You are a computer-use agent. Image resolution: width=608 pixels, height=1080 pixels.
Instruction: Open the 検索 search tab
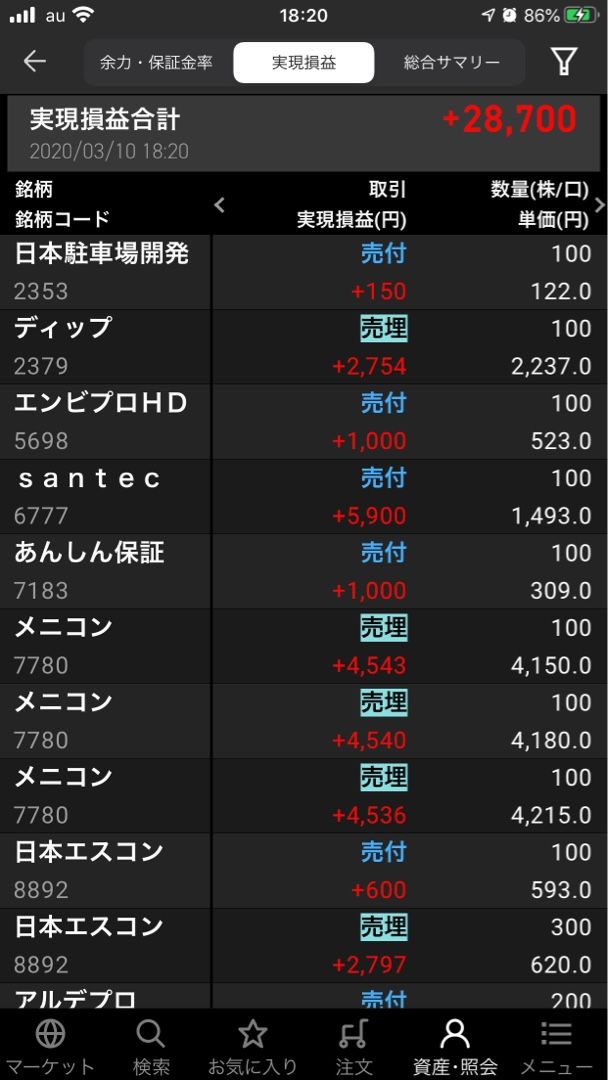coord(151,1046)
